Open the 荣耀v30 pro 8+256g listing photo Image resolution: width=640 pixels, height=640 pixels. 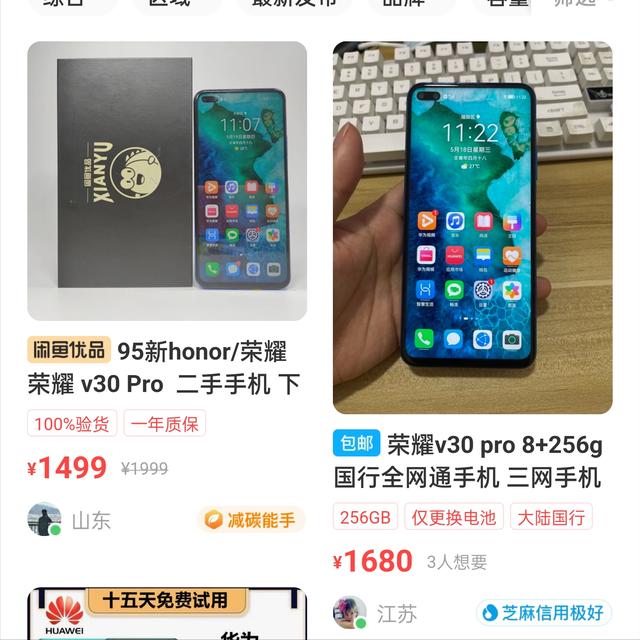coord(472,227)
